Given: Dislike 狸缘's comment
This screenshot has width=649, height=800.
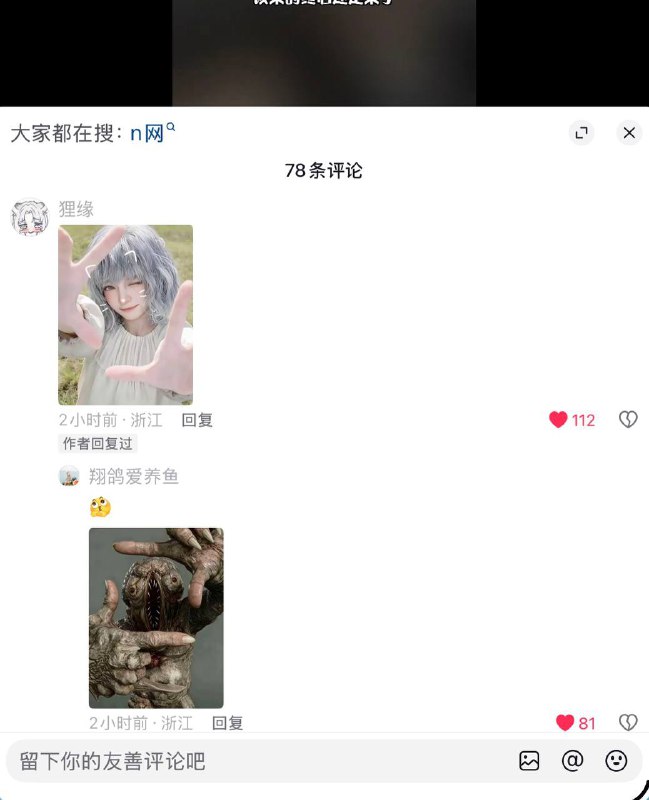Looking at the screenshot, I should [x=628, y=420].
